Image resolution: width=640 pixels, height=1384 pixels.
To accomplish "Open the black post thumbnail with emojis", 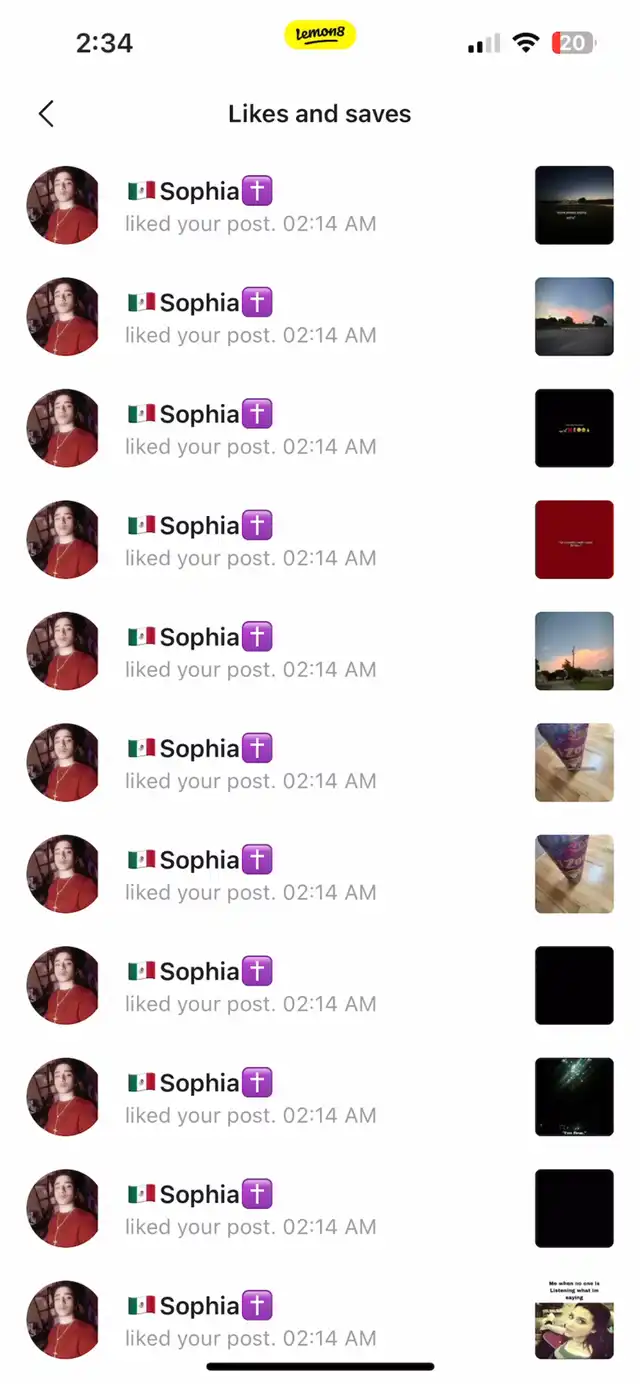I will 574,428.
